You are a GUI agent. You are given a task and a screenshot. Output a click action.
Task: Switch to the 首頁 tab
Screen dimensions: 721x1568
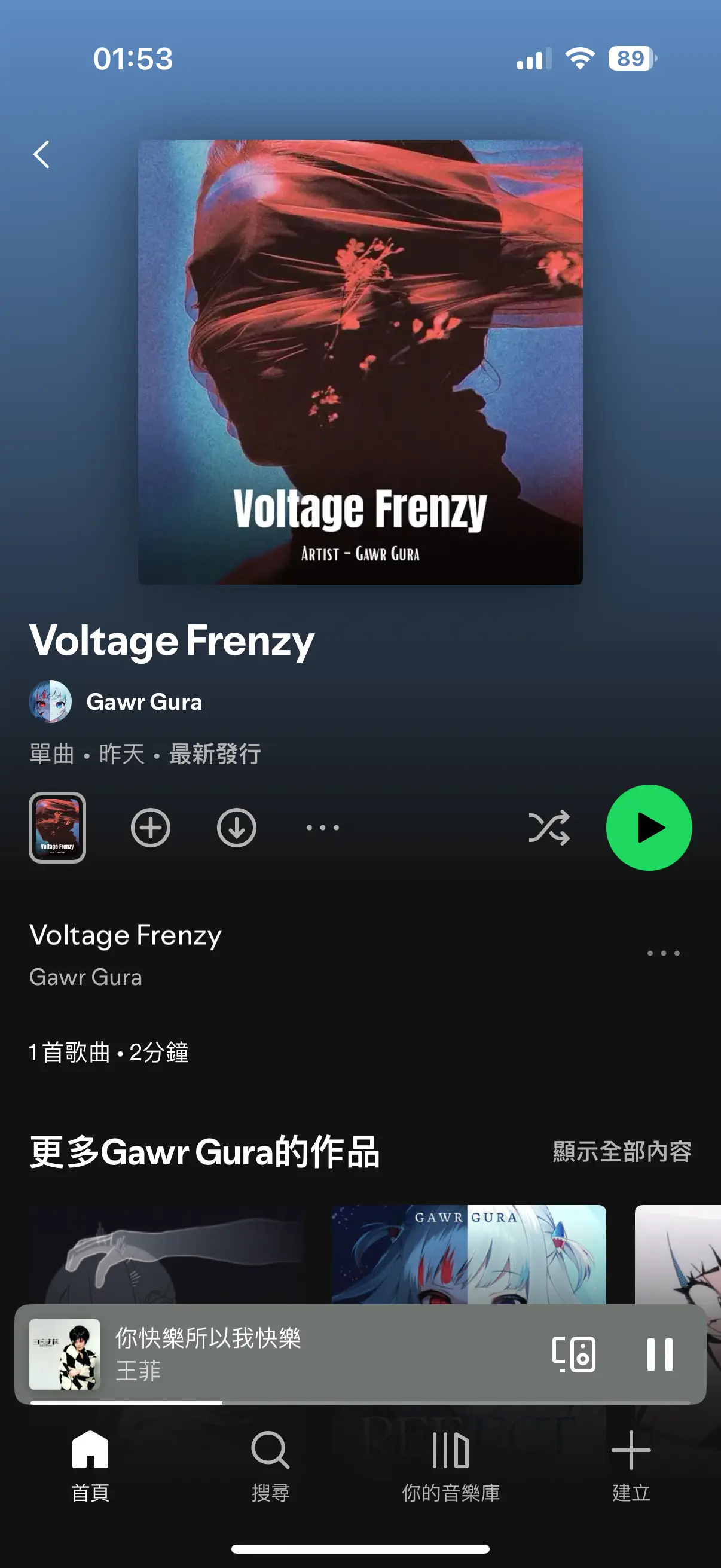point(90,1466)
